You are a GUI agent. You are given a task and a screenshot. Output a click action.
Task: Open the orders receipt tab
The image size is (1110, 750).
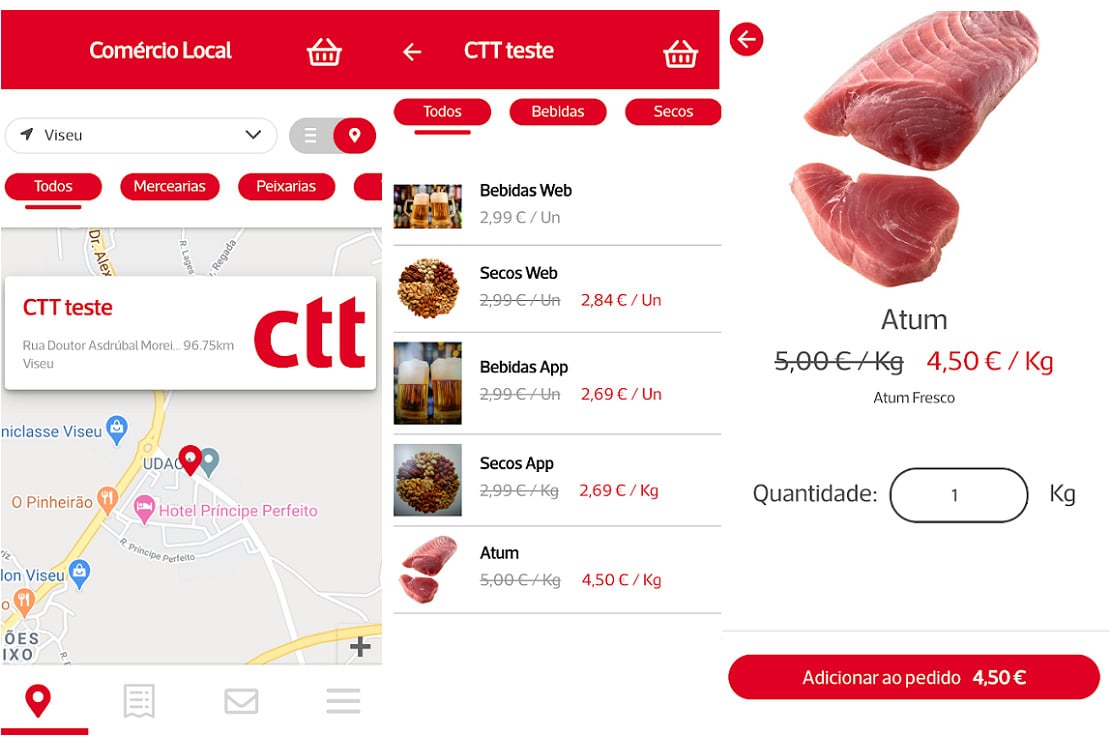point(139,701)
